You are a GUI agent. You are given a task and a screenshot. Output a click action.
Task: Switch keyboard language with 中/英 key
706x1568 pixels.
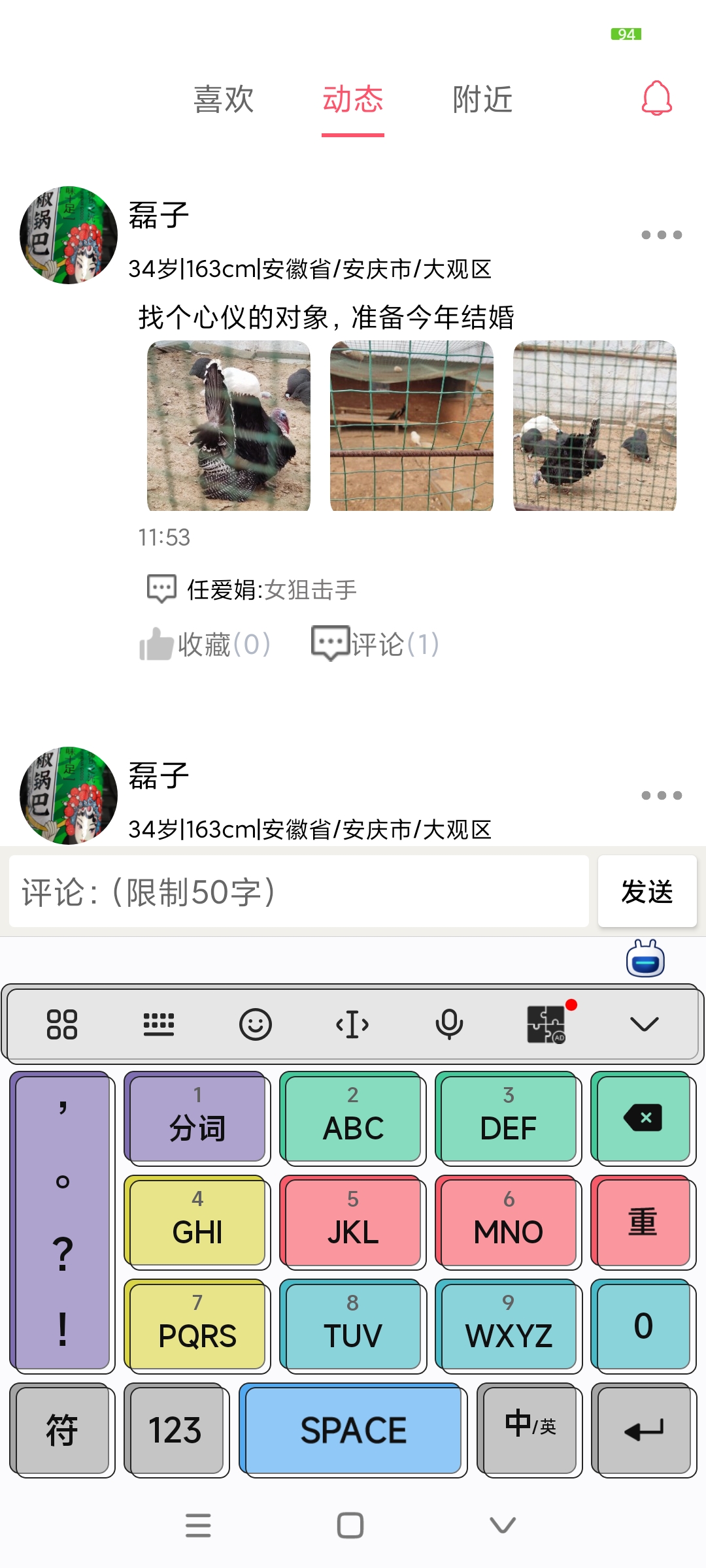[x=529, y=1428]
